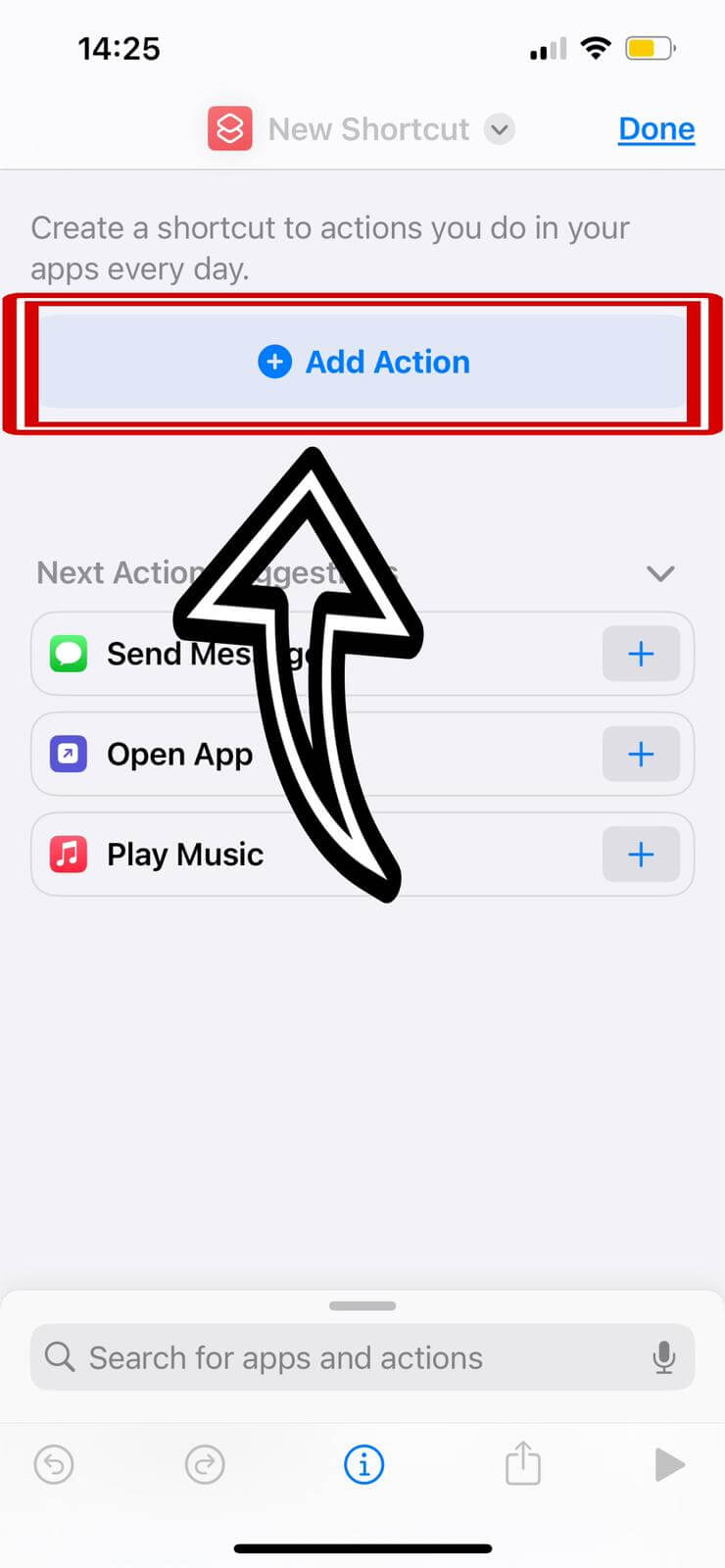This screenshot has height=1568, width=725.
Task: Open the shortcut name options via the title chevron
Action: 499,128
